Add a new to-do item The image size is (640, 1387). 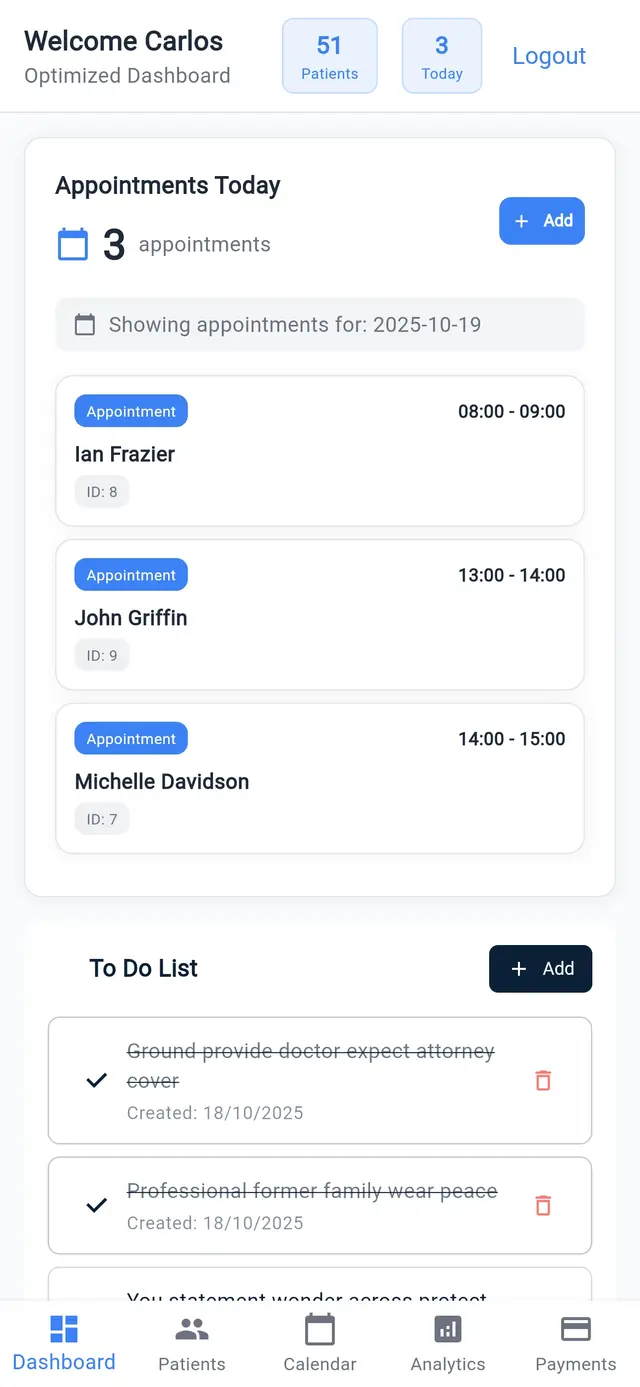(x=540, y=968)
